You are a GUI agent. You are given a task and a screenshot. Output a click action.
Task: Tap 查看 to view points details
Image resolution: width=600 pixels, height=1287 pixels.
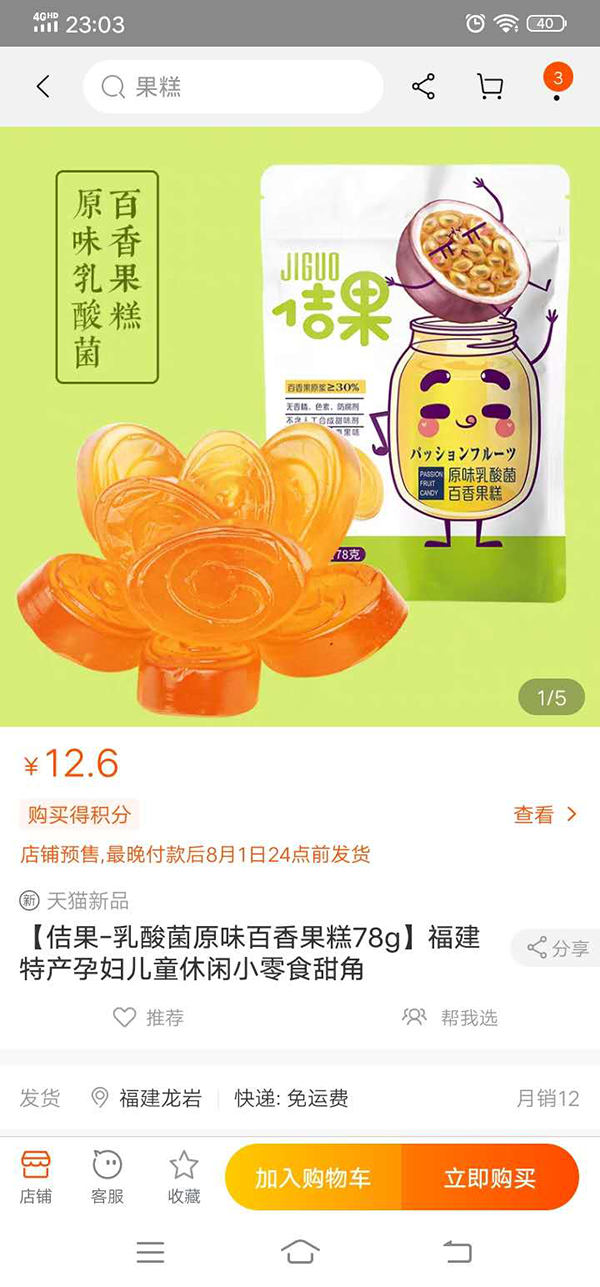(x=545, y=815)
